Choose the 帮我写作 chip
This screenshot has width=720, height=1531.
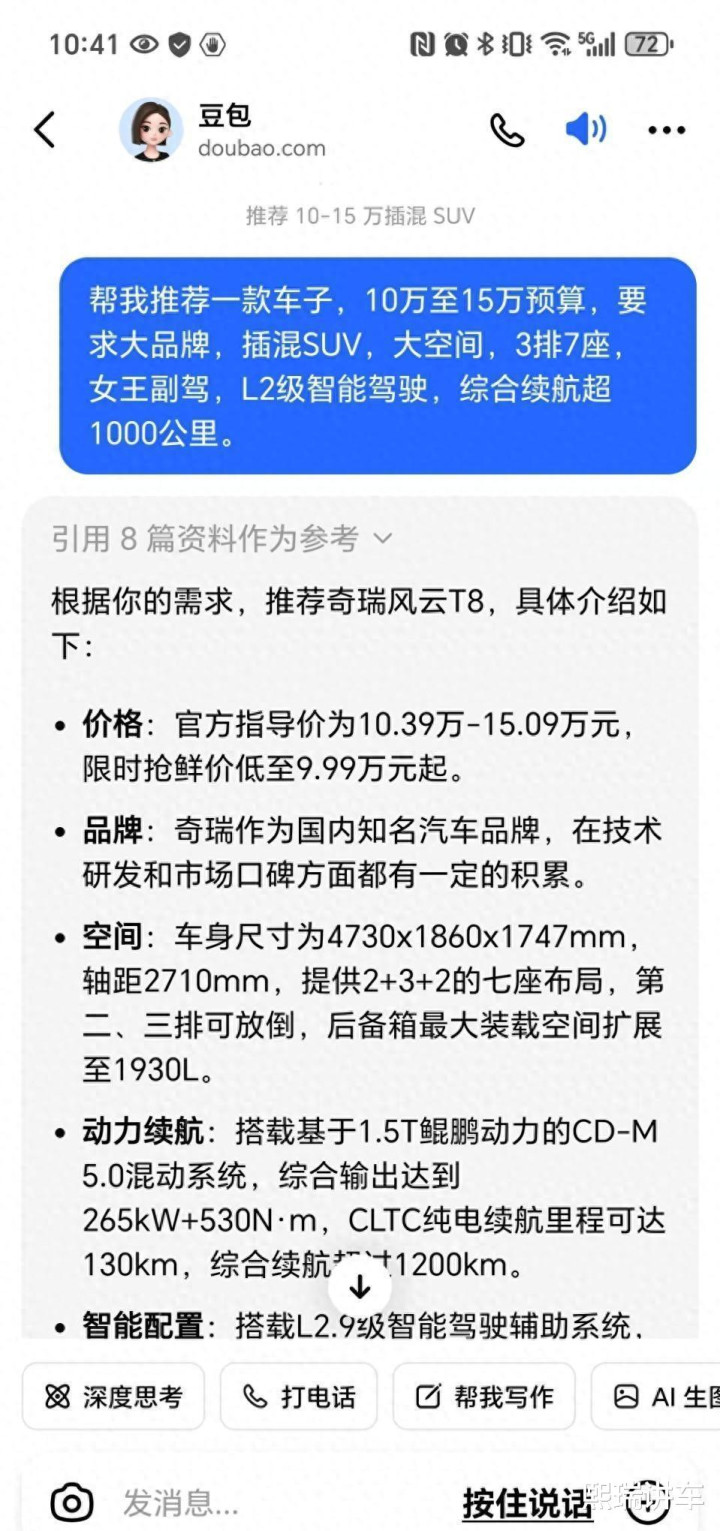click(484, 1396)
